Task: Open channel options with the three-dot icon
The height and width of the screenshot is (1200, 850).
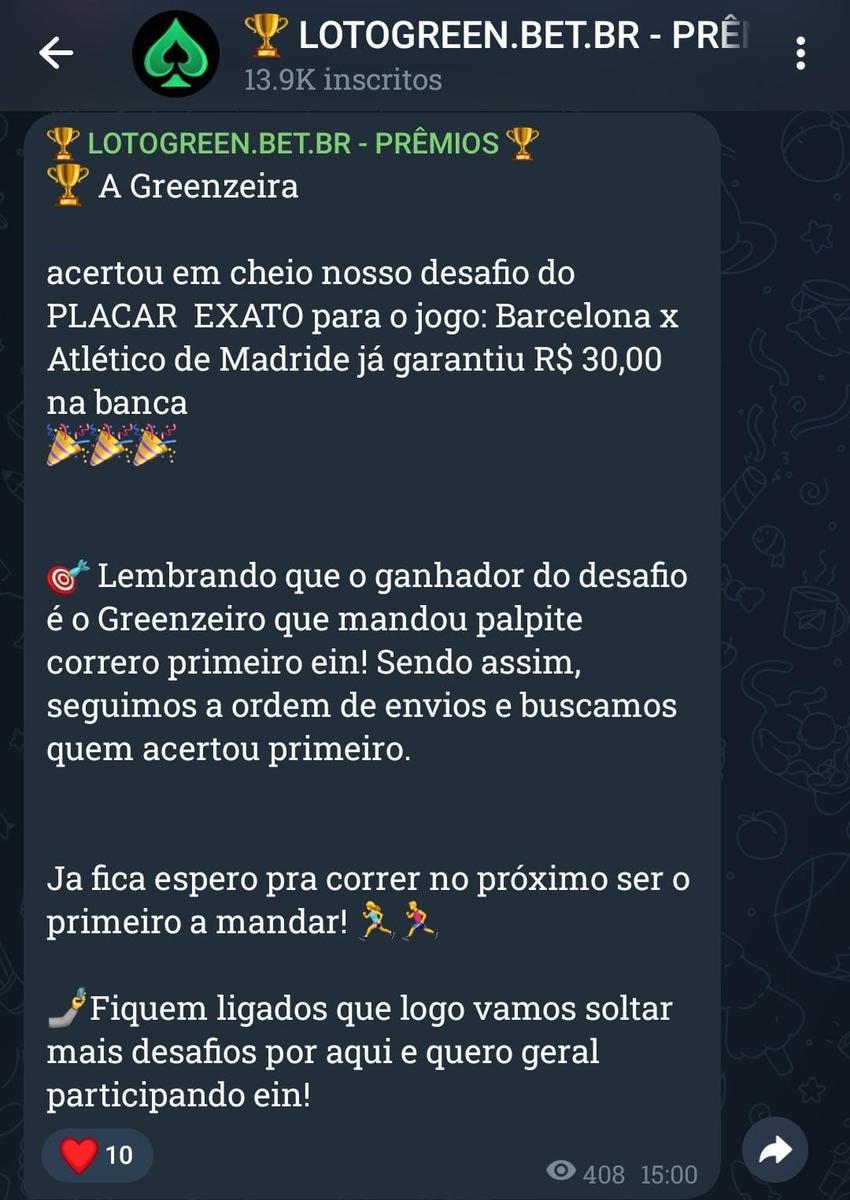Action: pos(799,48)
